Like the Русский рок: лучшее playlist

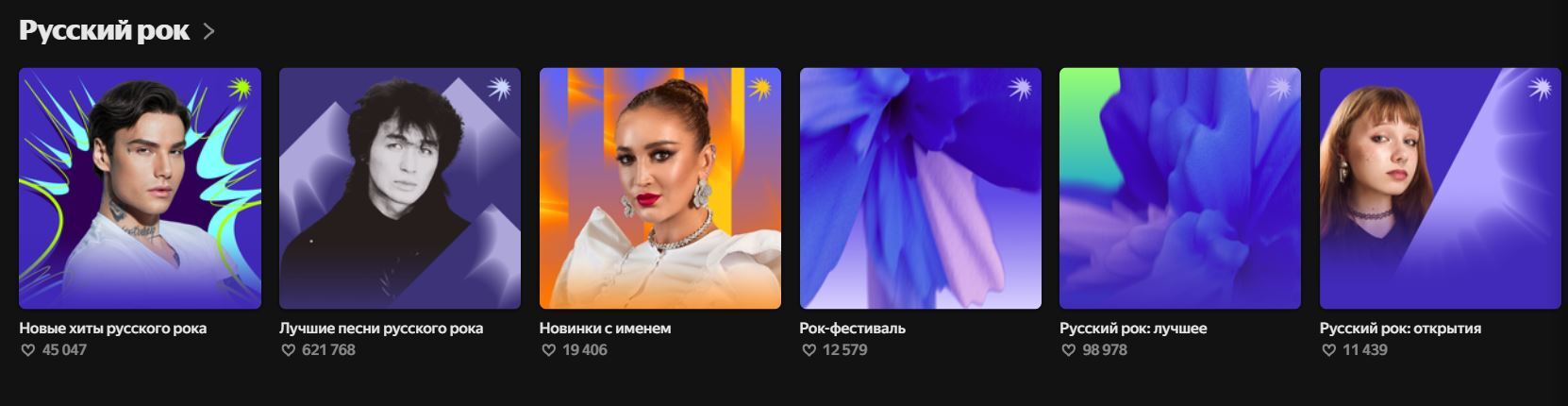point(1068,350)
